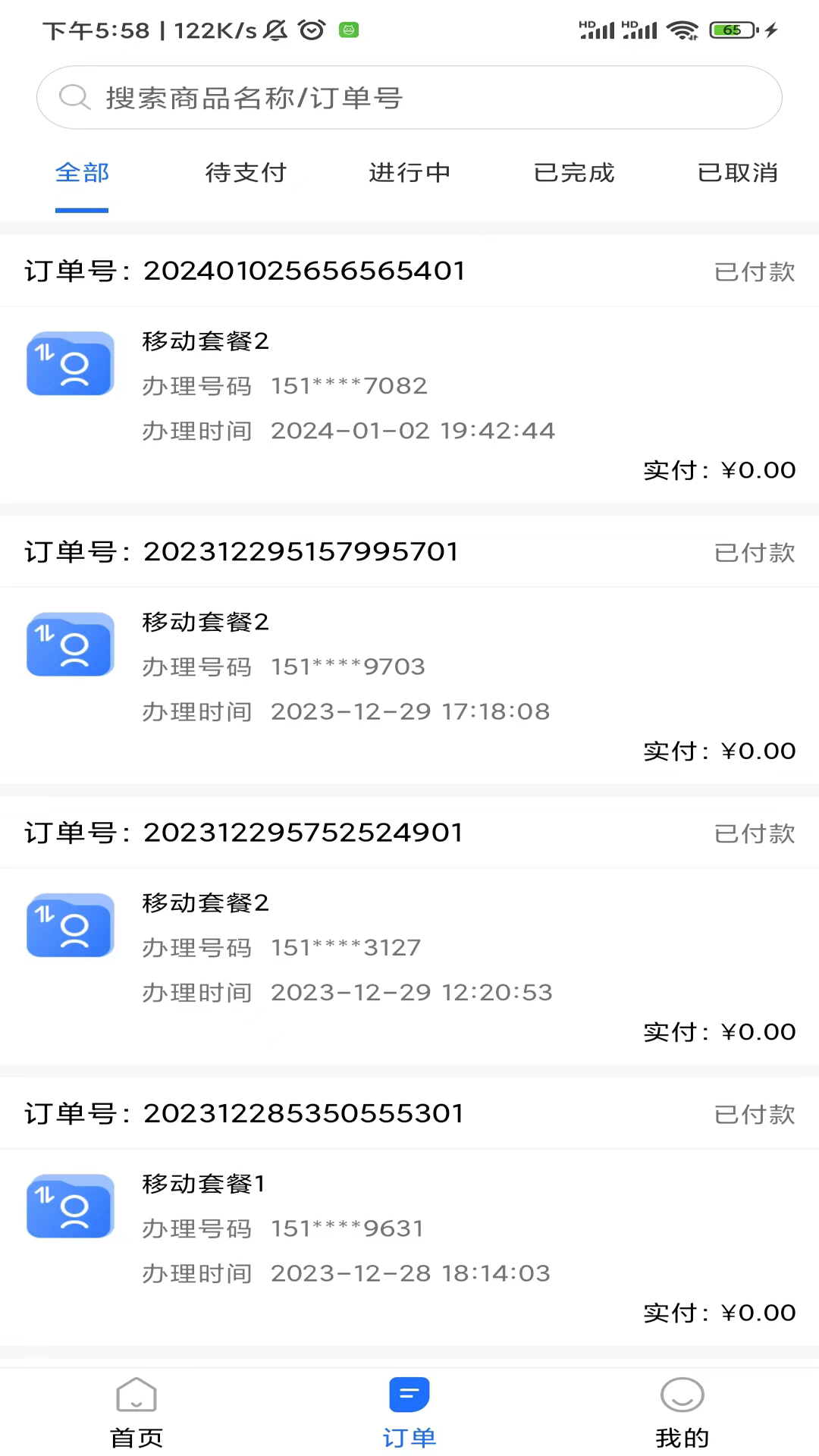819x1456 pixels.
Task: Tap 已付款 status on the first order
Action: point(754,271)
